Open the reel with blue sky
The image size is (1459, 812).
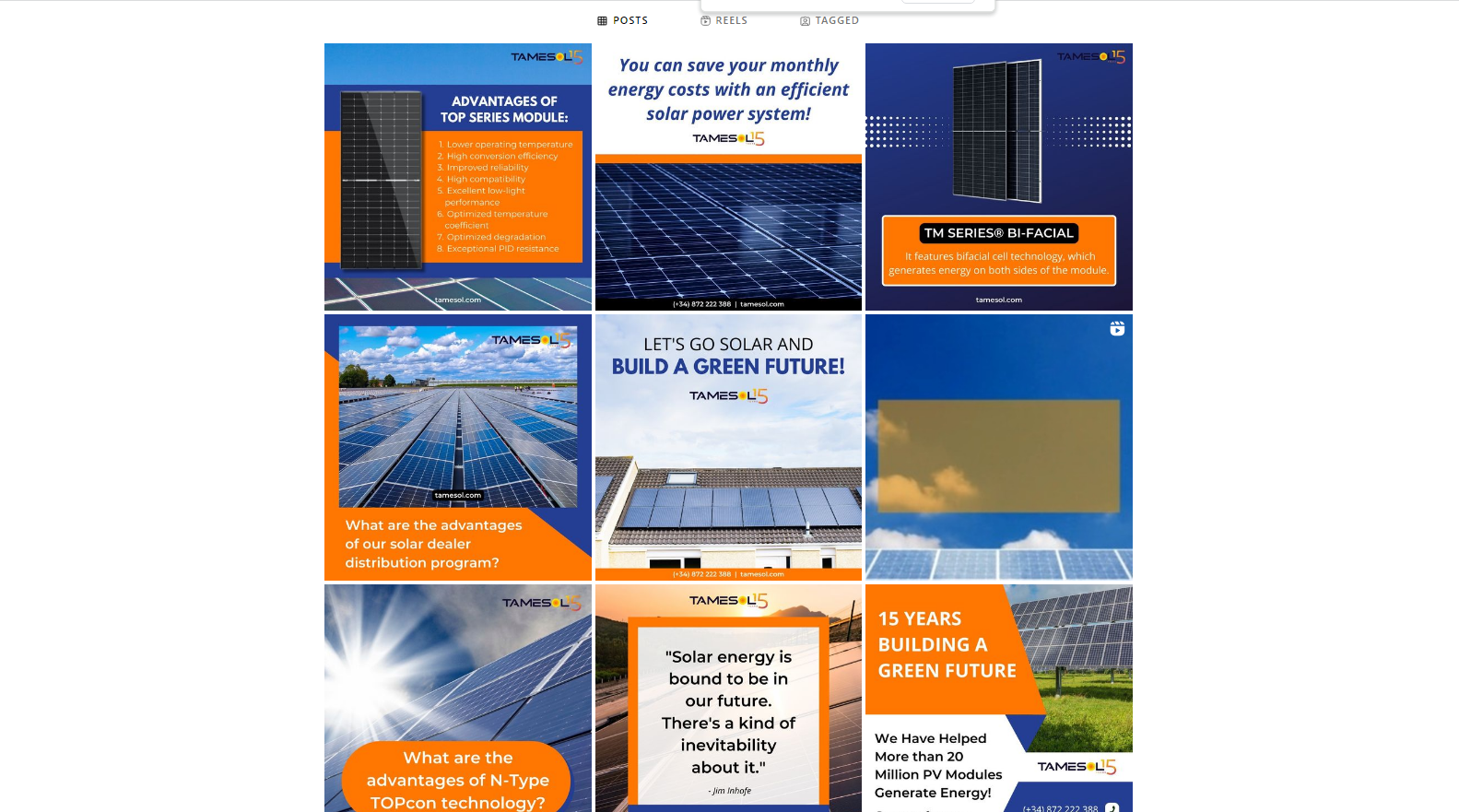pos(998,447)
